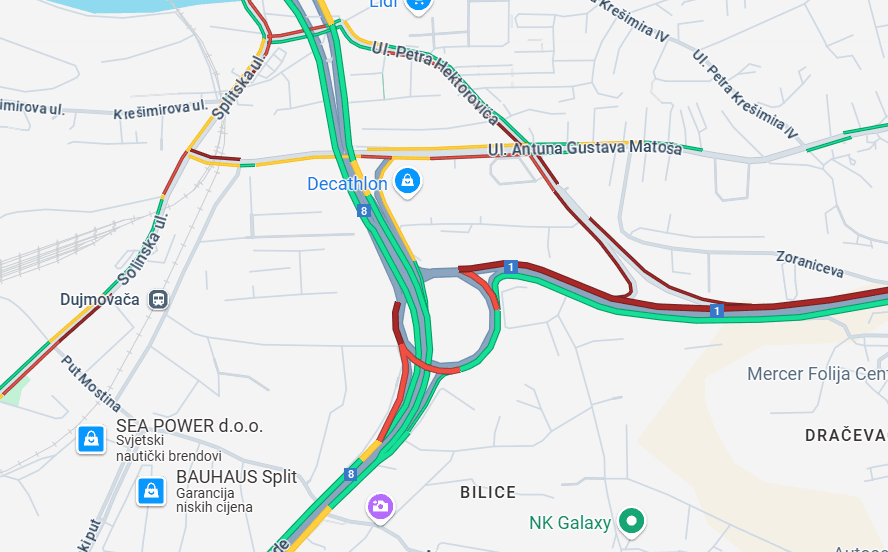Open the Lidl store pin
Screen dimensions: 888x552
click(419, 3)
